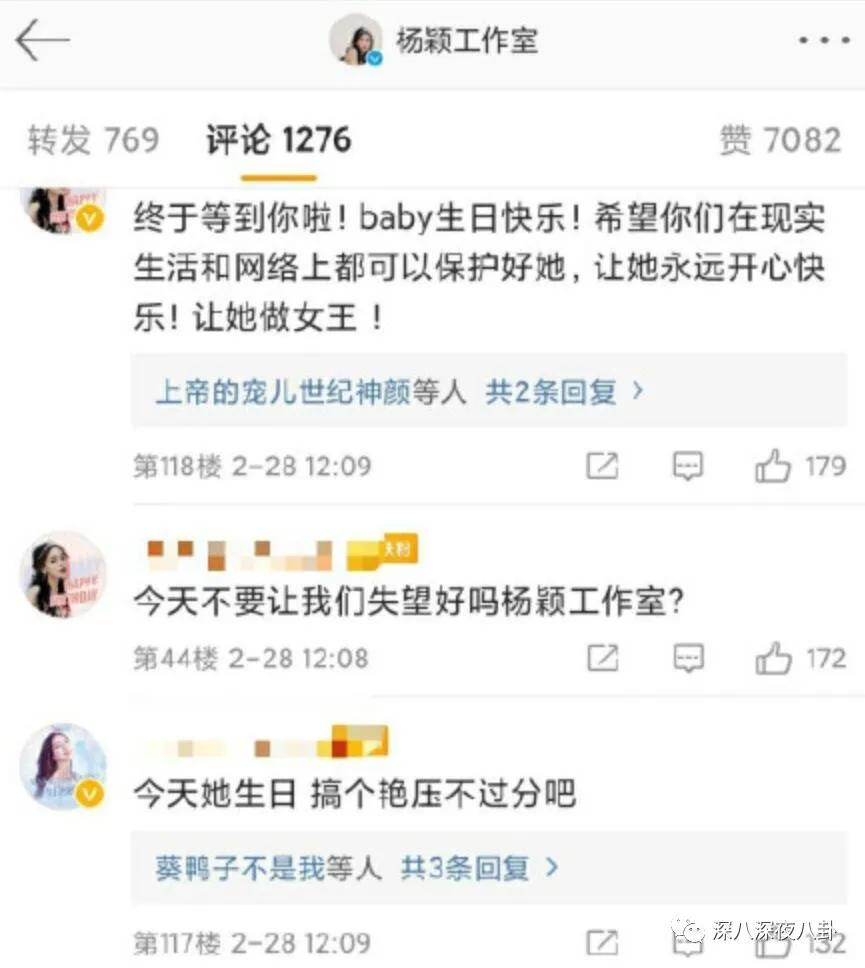Repost the 第118楼 comment
865x968 pixels.
(x=601, y=466)
